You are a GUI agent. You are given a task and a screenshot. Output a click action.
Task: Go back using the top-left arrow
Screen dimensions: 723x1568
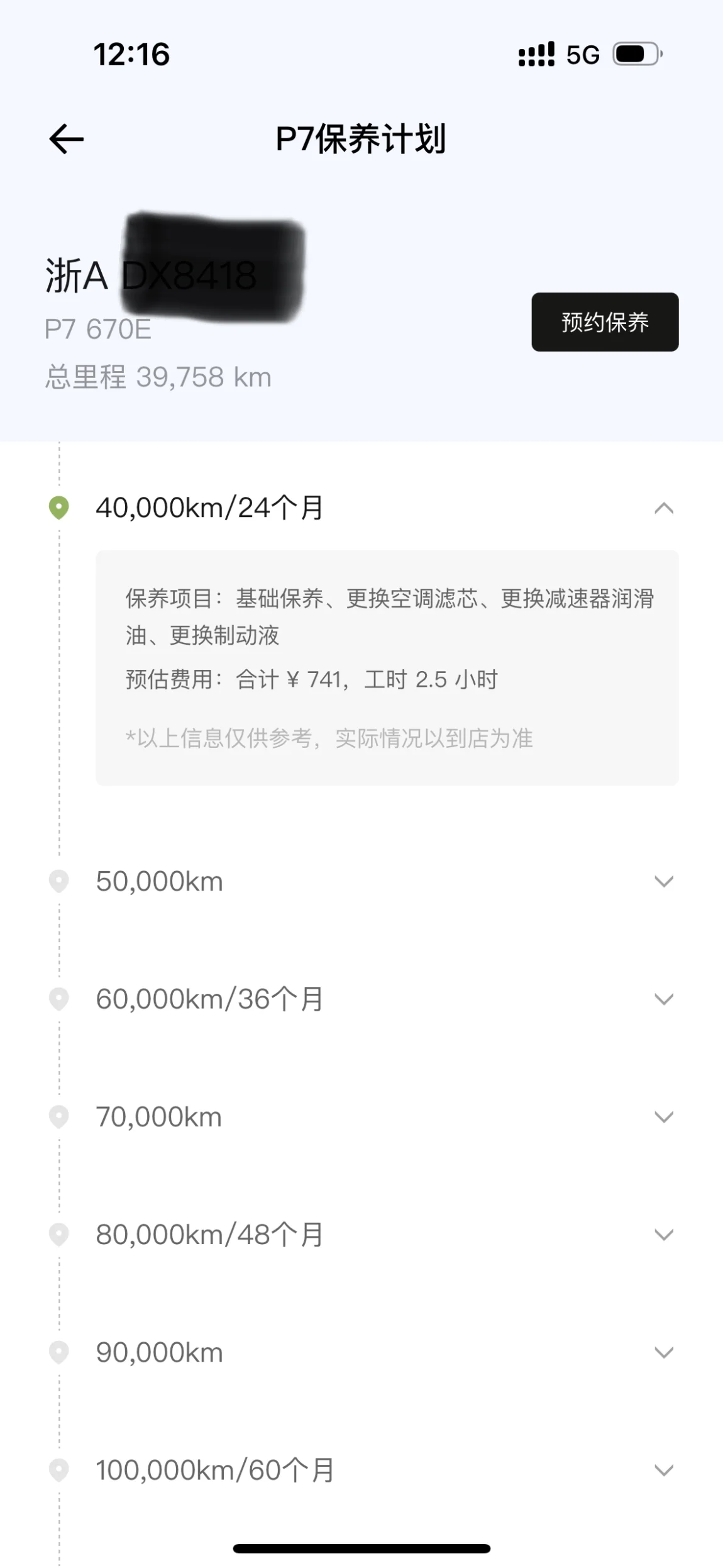click(x=67, y=139)
